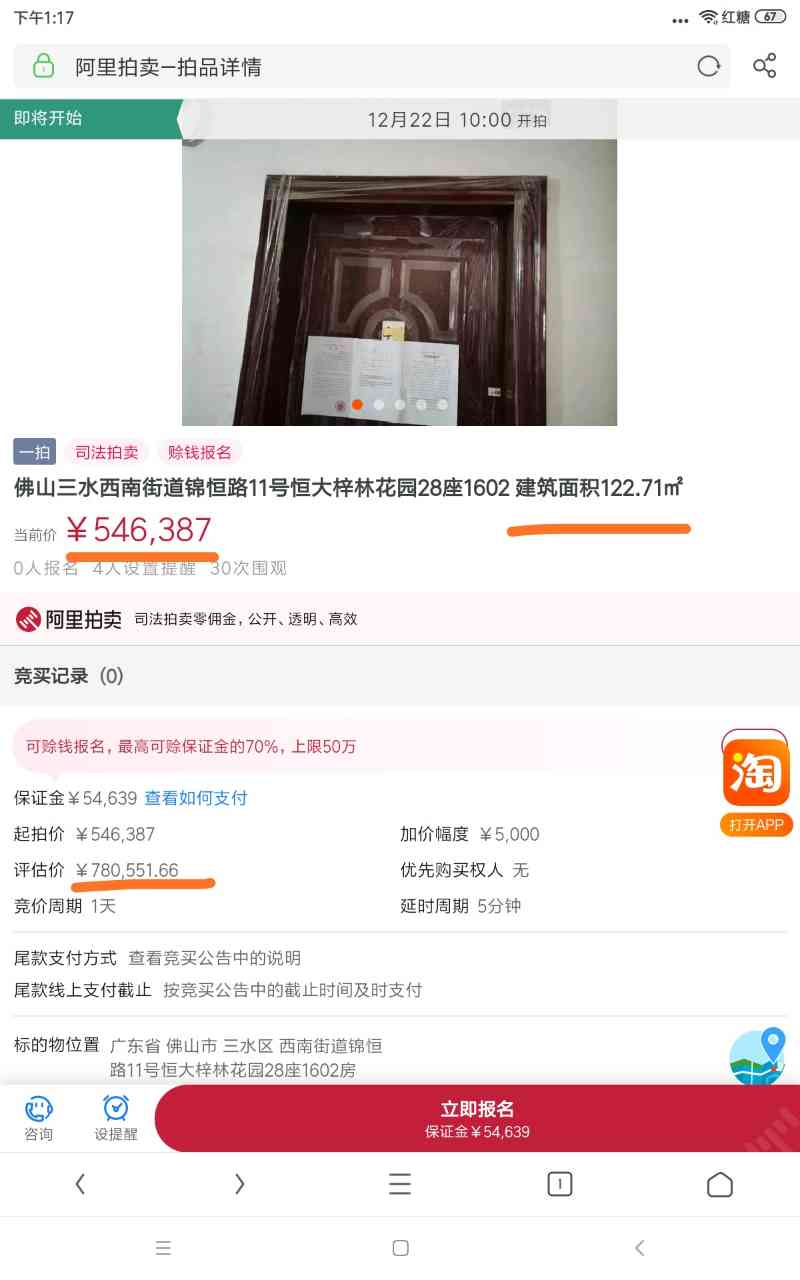The width and height of the screenshot is (800, 1280).
Task: Share this auction page
Action: click(764, 67)
